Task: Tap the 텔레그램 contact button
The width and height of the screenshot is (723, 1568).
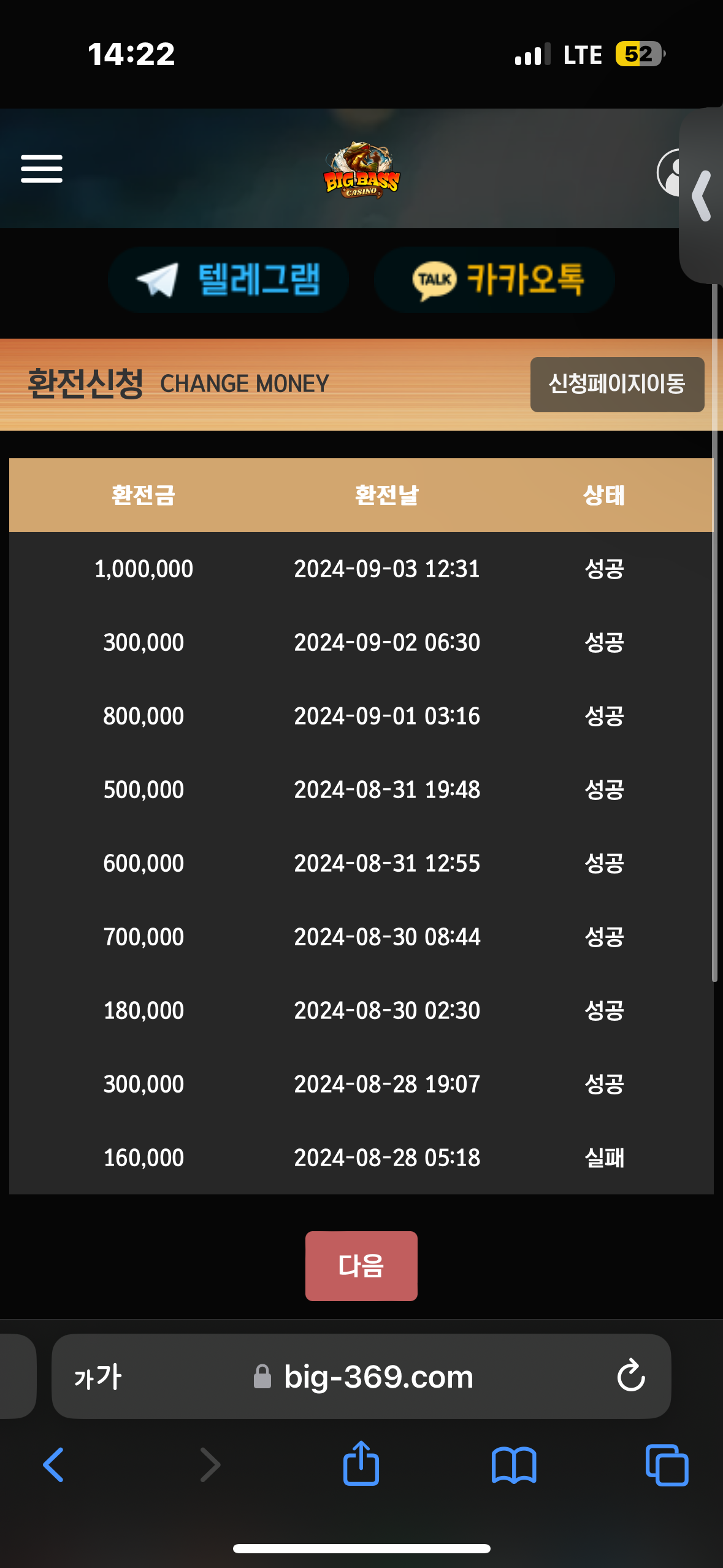Action: point(229,280)
